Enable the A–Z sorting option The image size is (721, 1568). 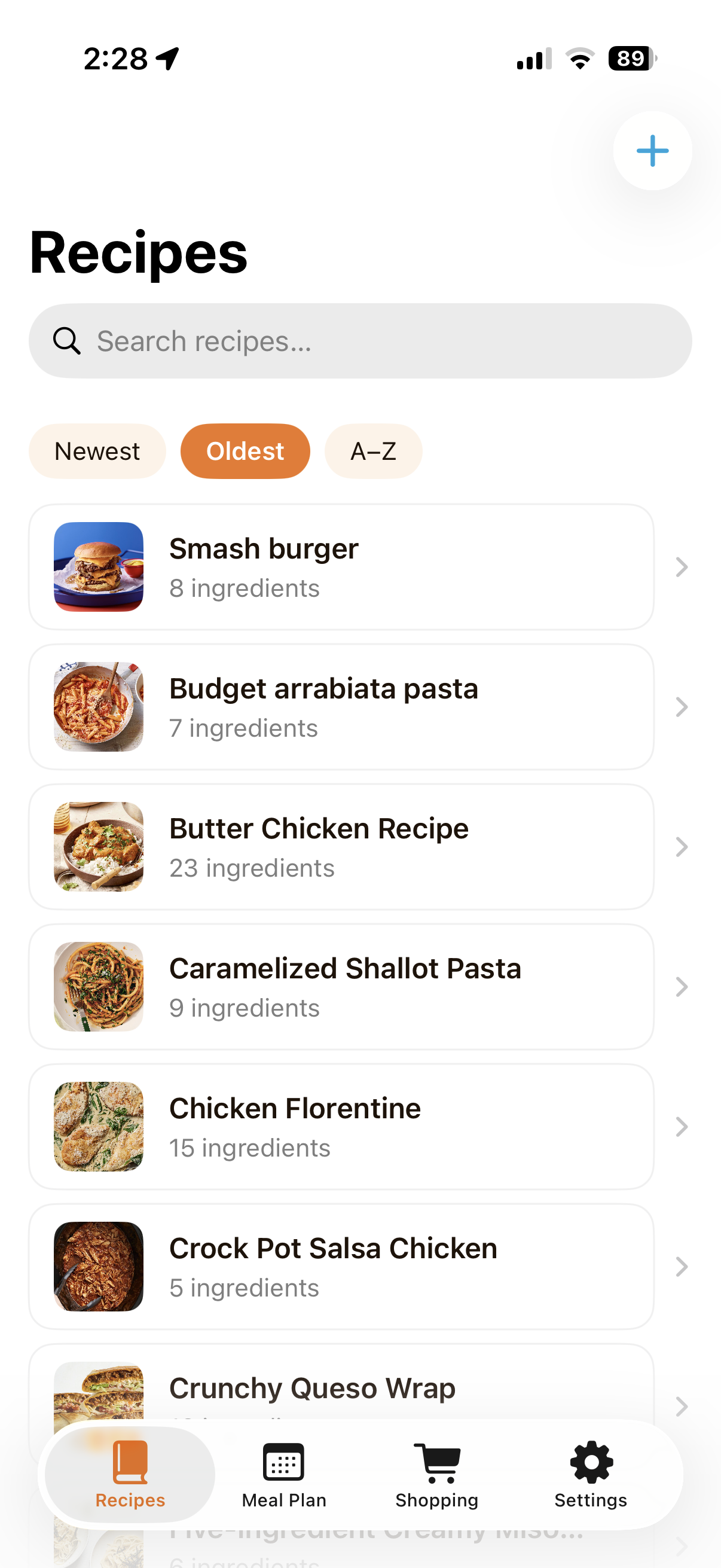pyautogui.click(x=373, y=450)
